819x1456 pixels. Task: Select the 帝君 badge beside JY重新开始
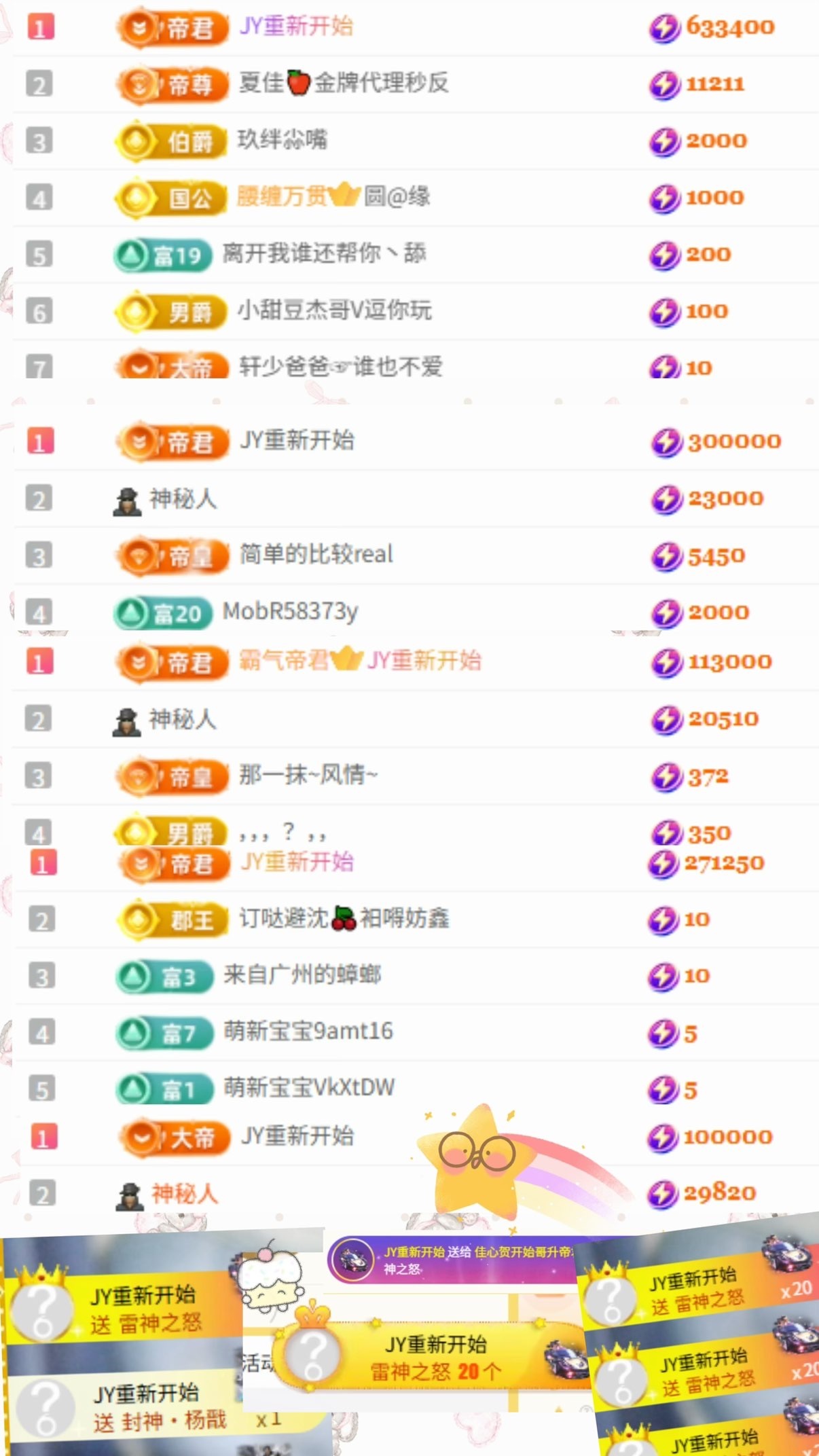pyautogui.click(x=170, y=27)
